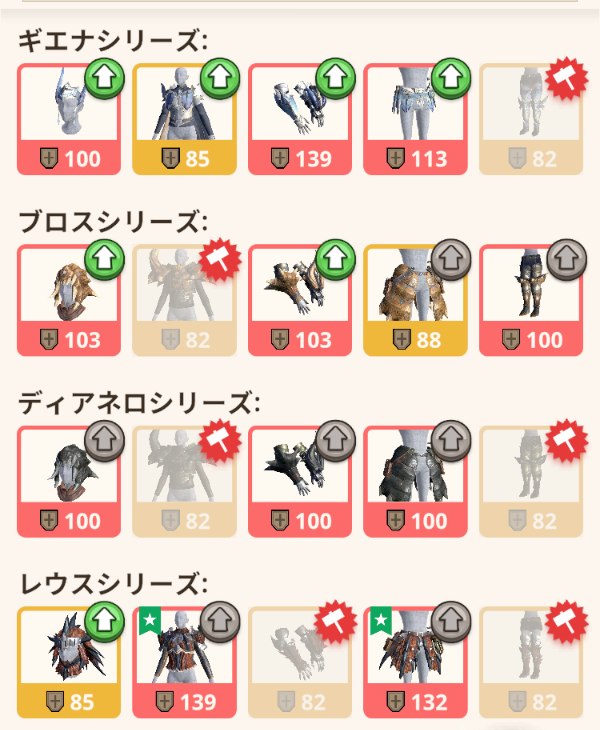Open the ブロス leg armor with defense 100

[x=530, y=301]
